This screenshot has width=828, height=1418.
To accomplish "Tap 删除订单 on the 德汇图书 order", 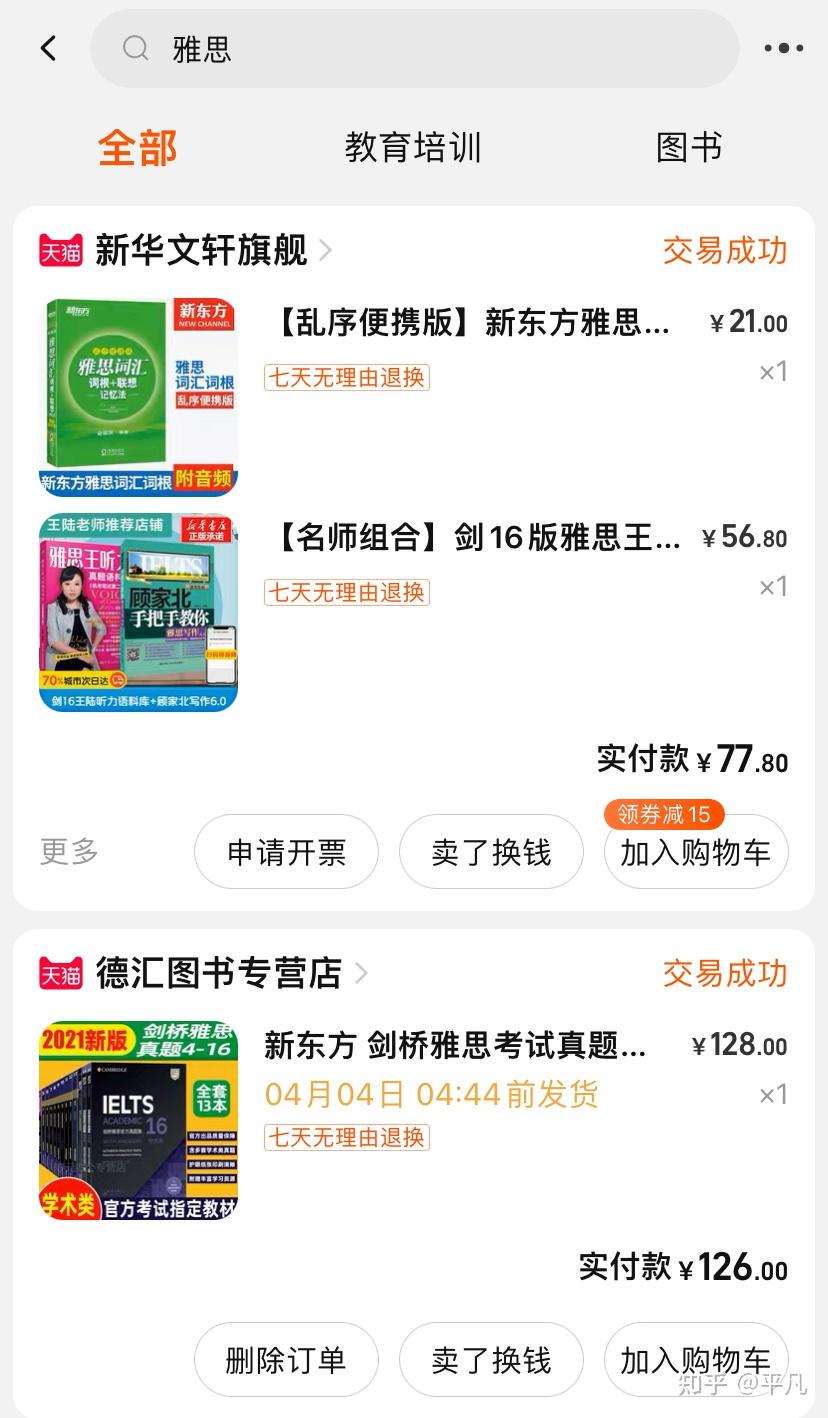I will point(286,1360).
